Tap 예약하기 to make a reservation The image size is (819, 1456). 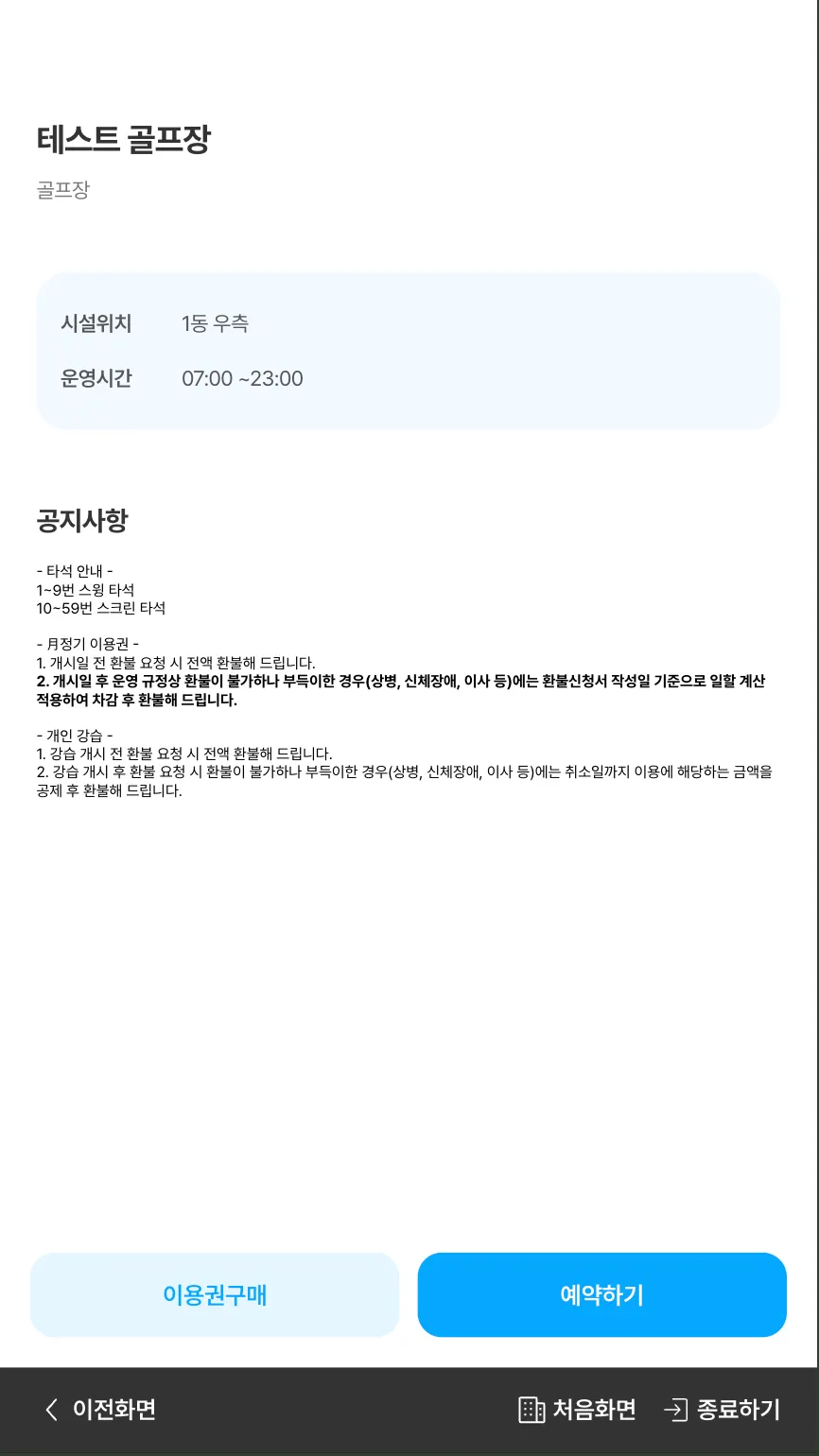point(601,1294)
